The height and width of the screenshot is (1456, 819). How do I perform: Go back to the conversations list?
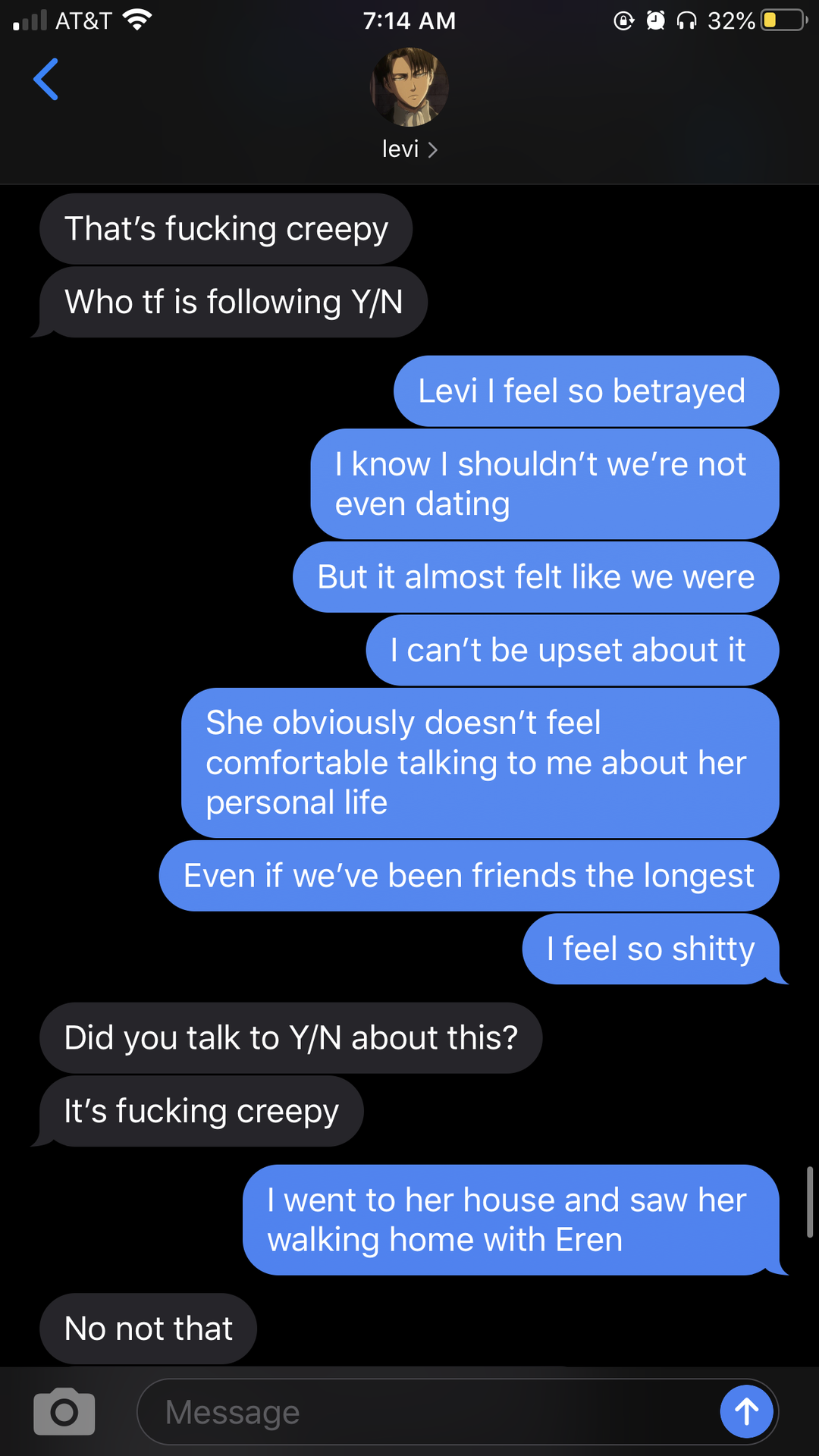point(45,79)
